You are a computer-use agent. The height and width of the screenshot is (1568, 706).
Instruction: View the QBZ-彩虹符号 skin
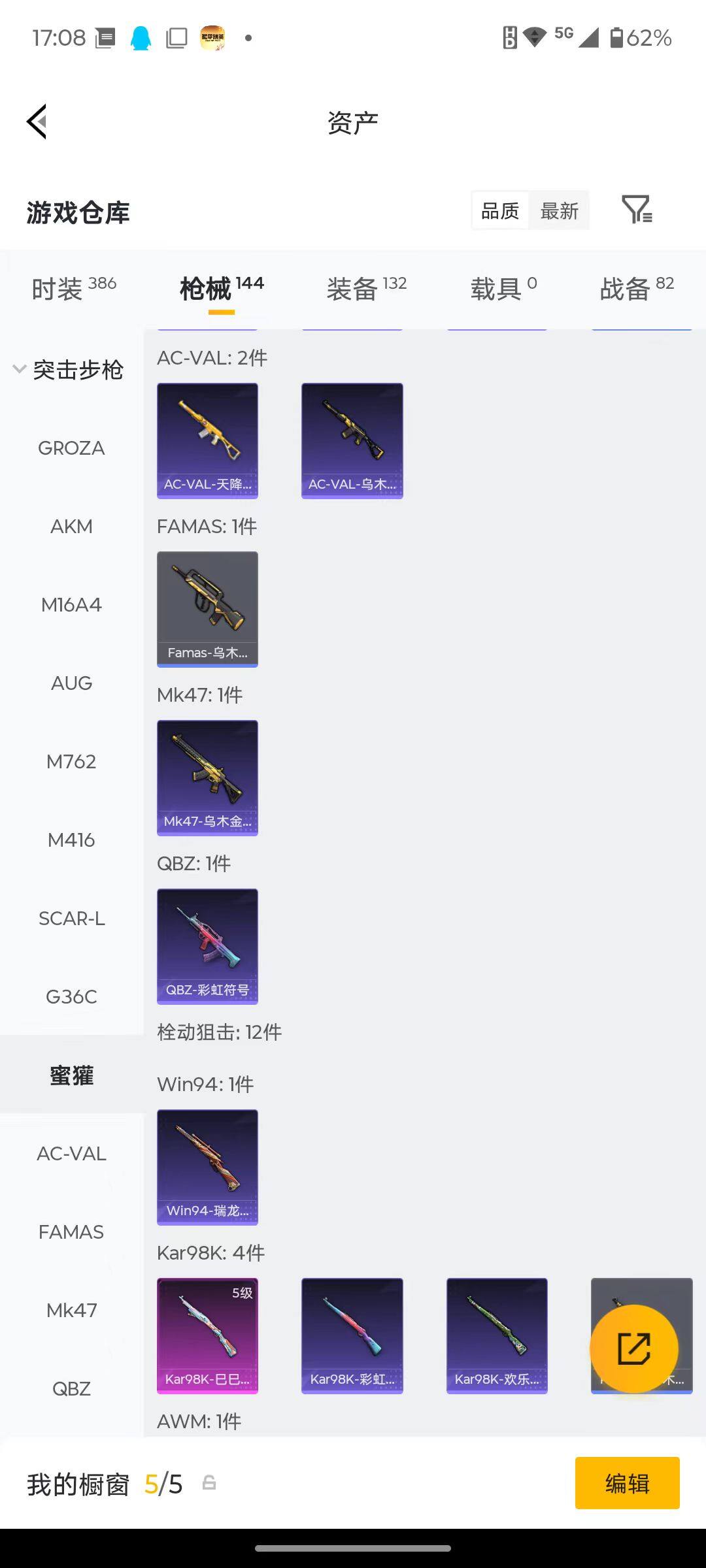207,947
